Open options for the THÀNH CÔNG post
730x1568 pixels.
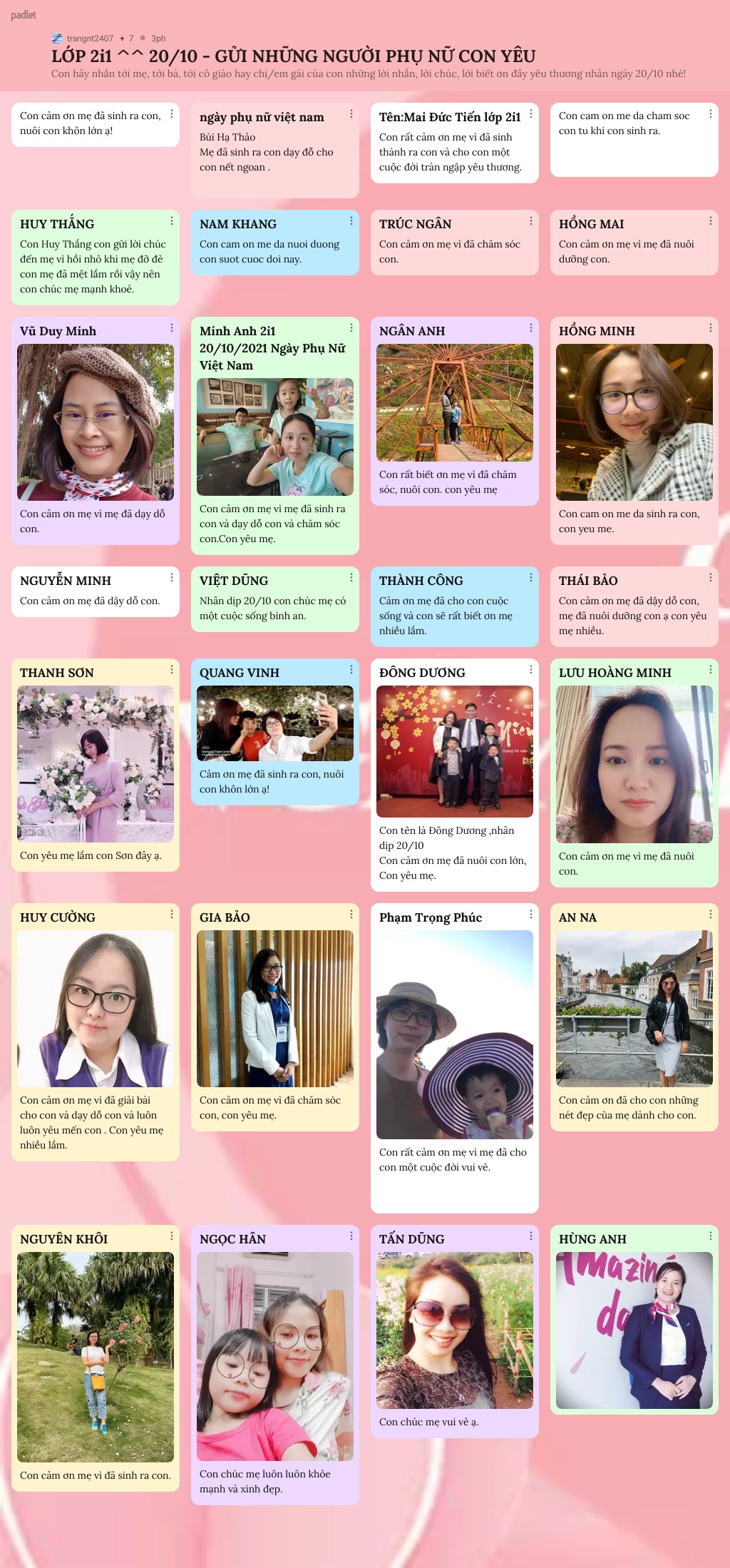(x=531, y=578)
